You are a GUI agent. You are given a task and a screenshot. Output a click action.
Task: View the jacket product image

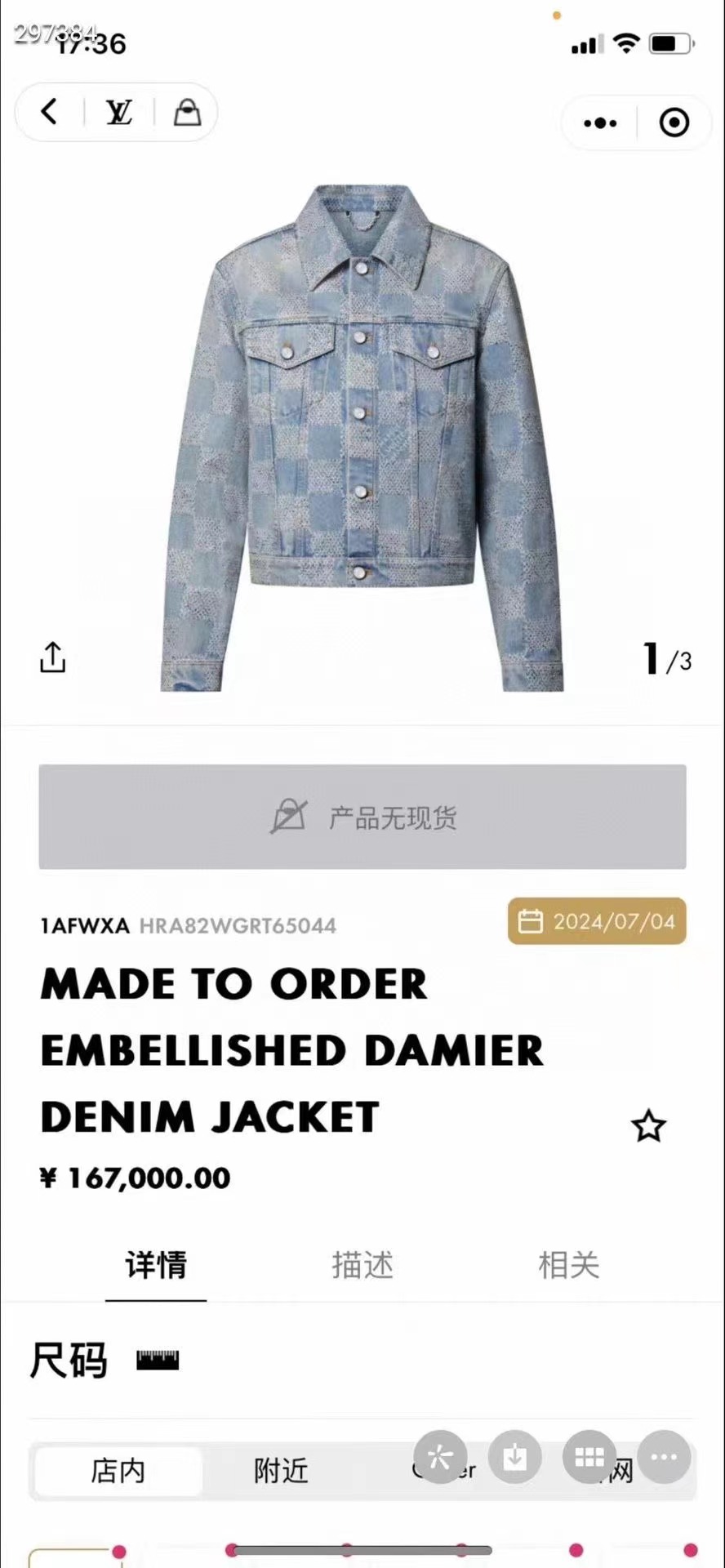coord(362,437)
